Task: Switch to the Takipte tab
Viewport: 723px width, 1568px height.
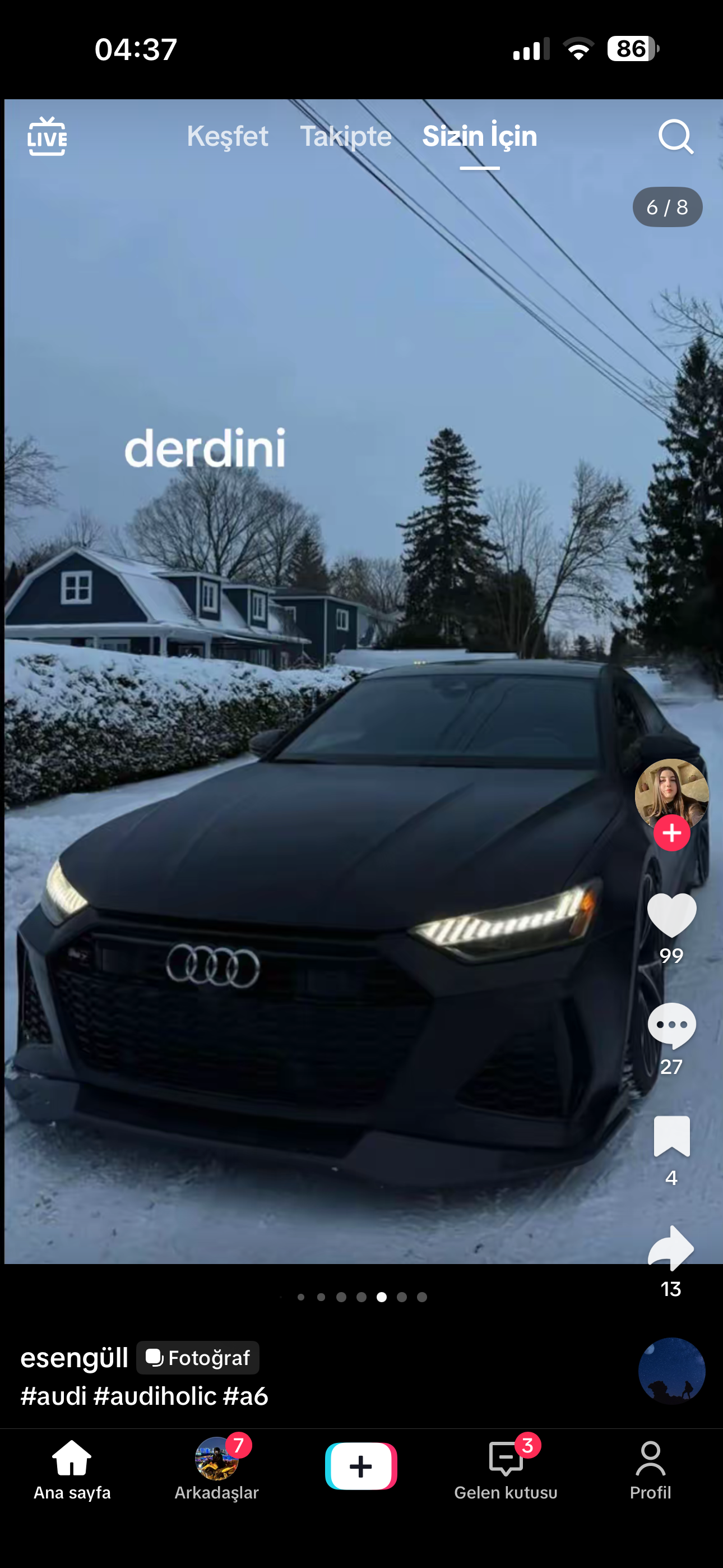Action: pyautogui.click(x=345, y=136)
